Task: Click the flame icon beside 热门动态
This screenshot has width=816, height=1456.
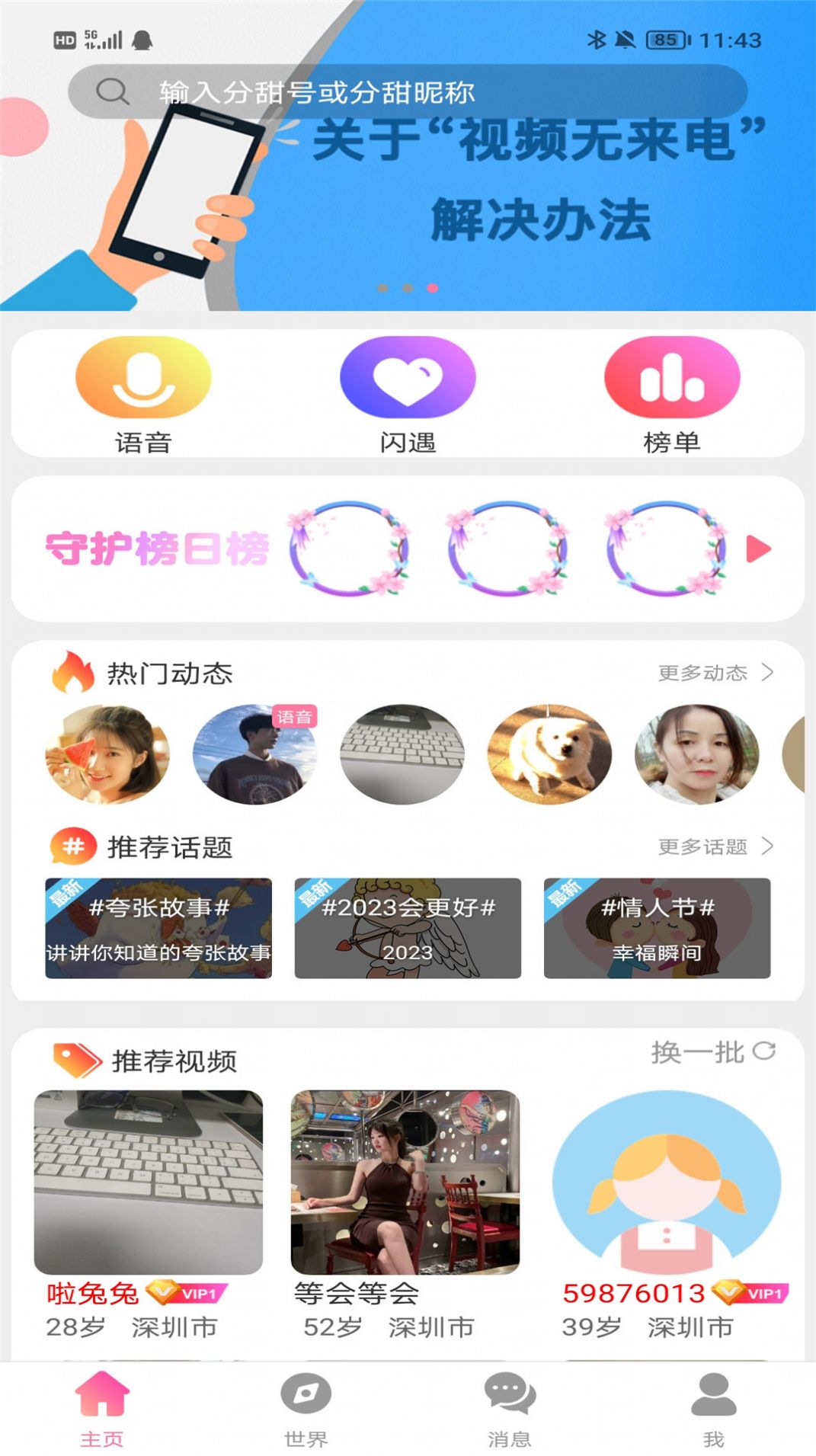Action: pos(72,673)
